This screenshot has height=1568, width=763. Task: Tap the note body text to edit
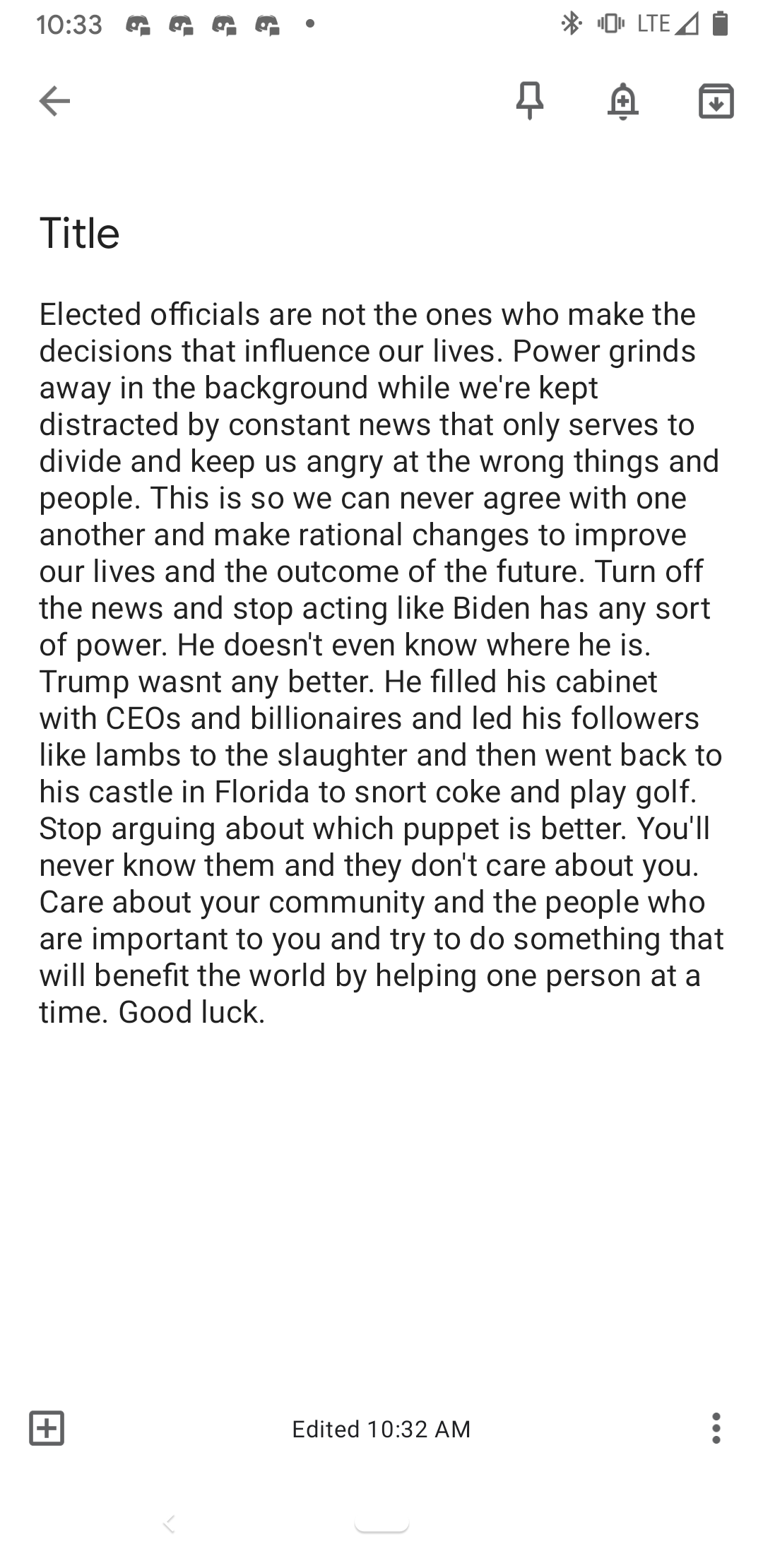point(381,663)
